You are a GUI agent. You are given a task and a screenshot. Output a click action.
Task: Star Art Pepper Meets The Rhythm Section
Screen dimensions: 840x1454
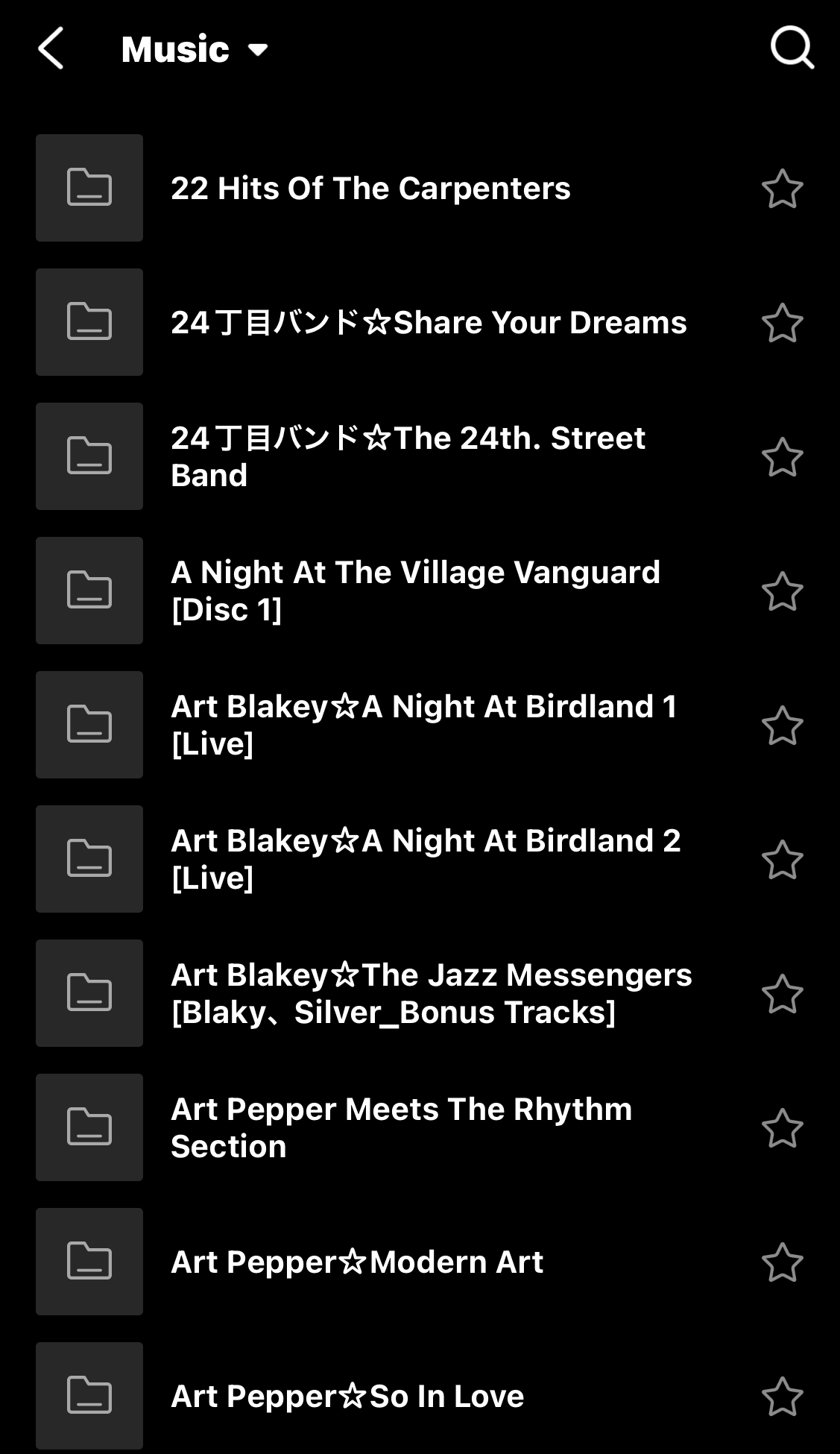[782, 1128]
